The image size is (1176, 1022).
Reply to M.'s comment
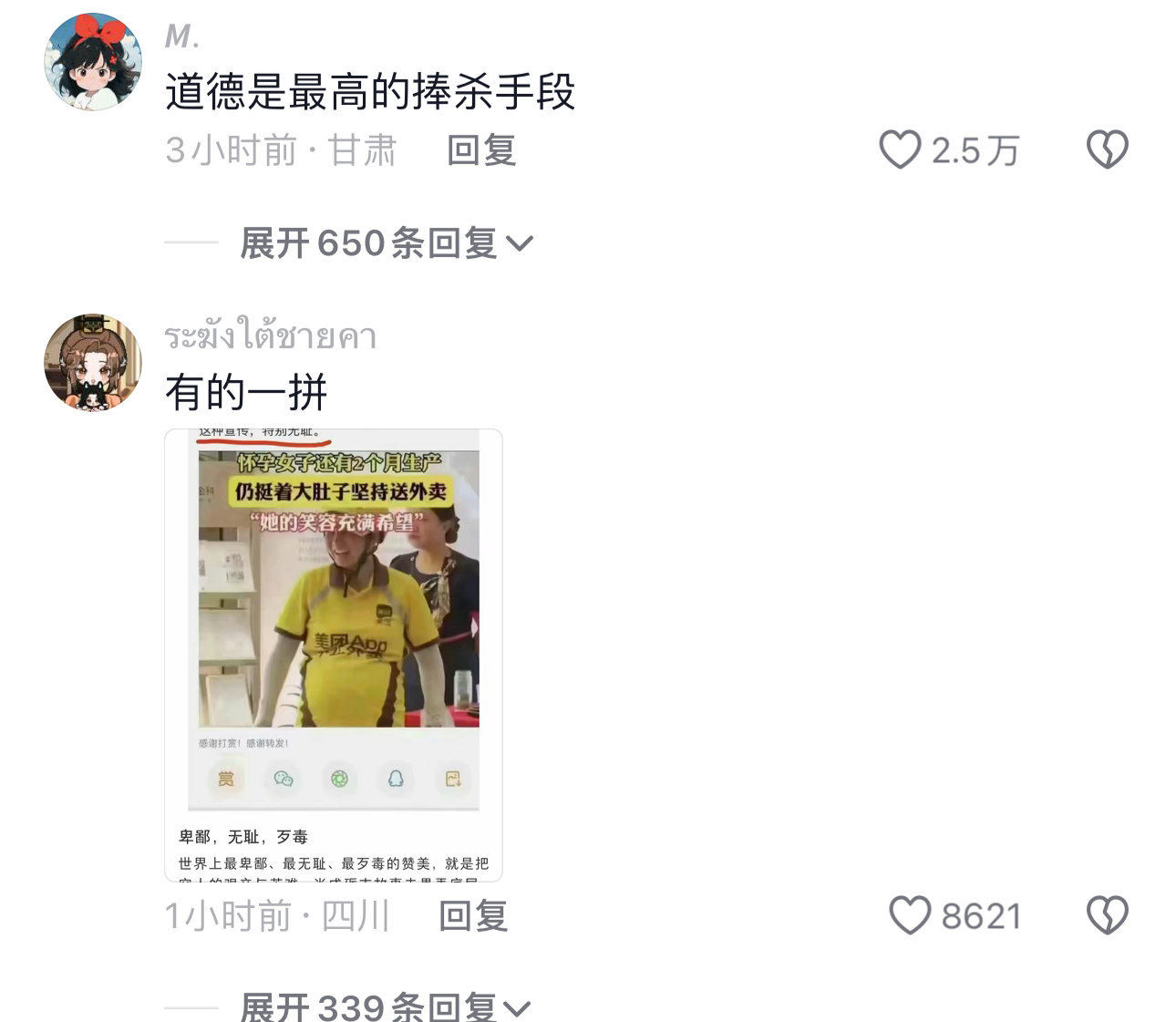pos(481,150)
